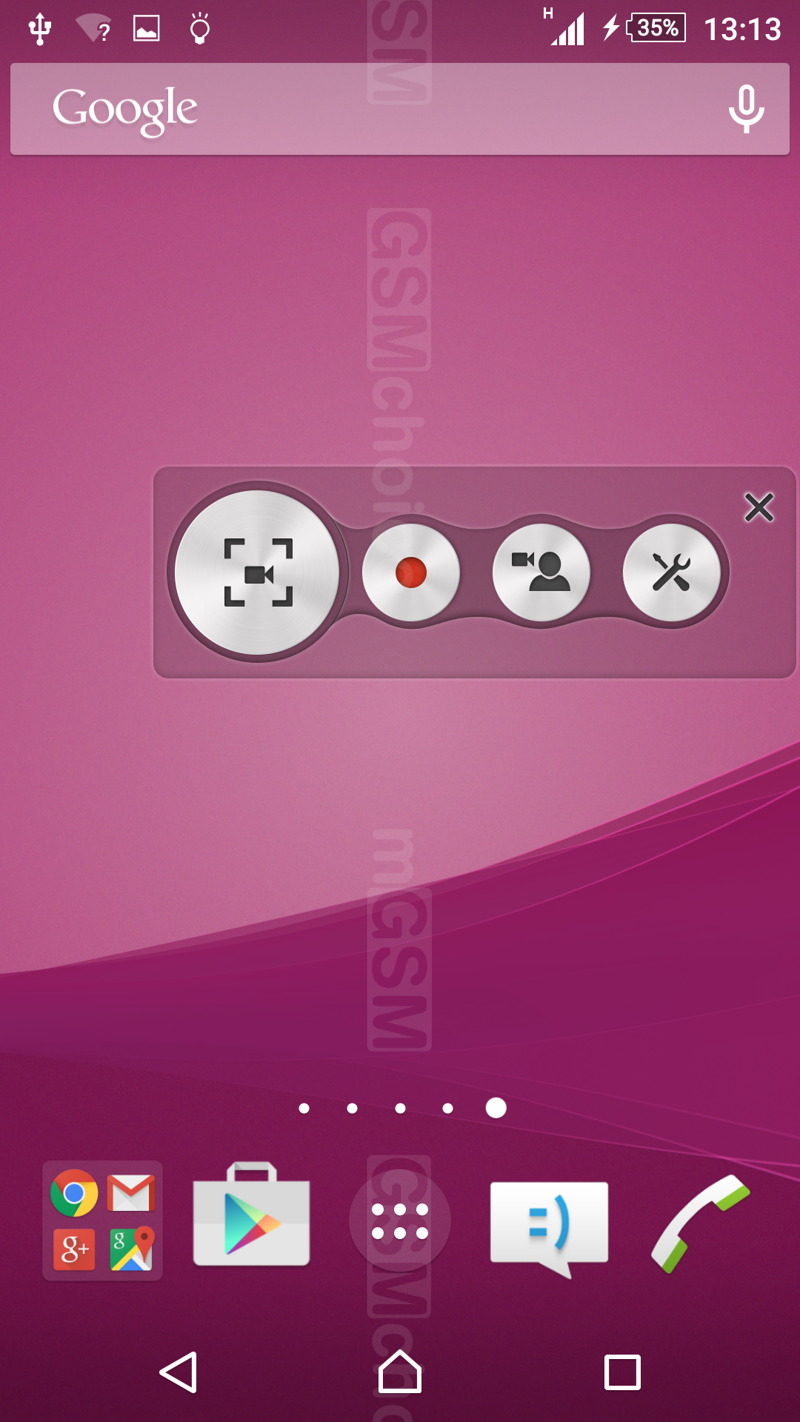The height and width of the screenshot is (1422, 800).
Task: Go back using the navigation bar
Action: click(x=179, y=1372)
